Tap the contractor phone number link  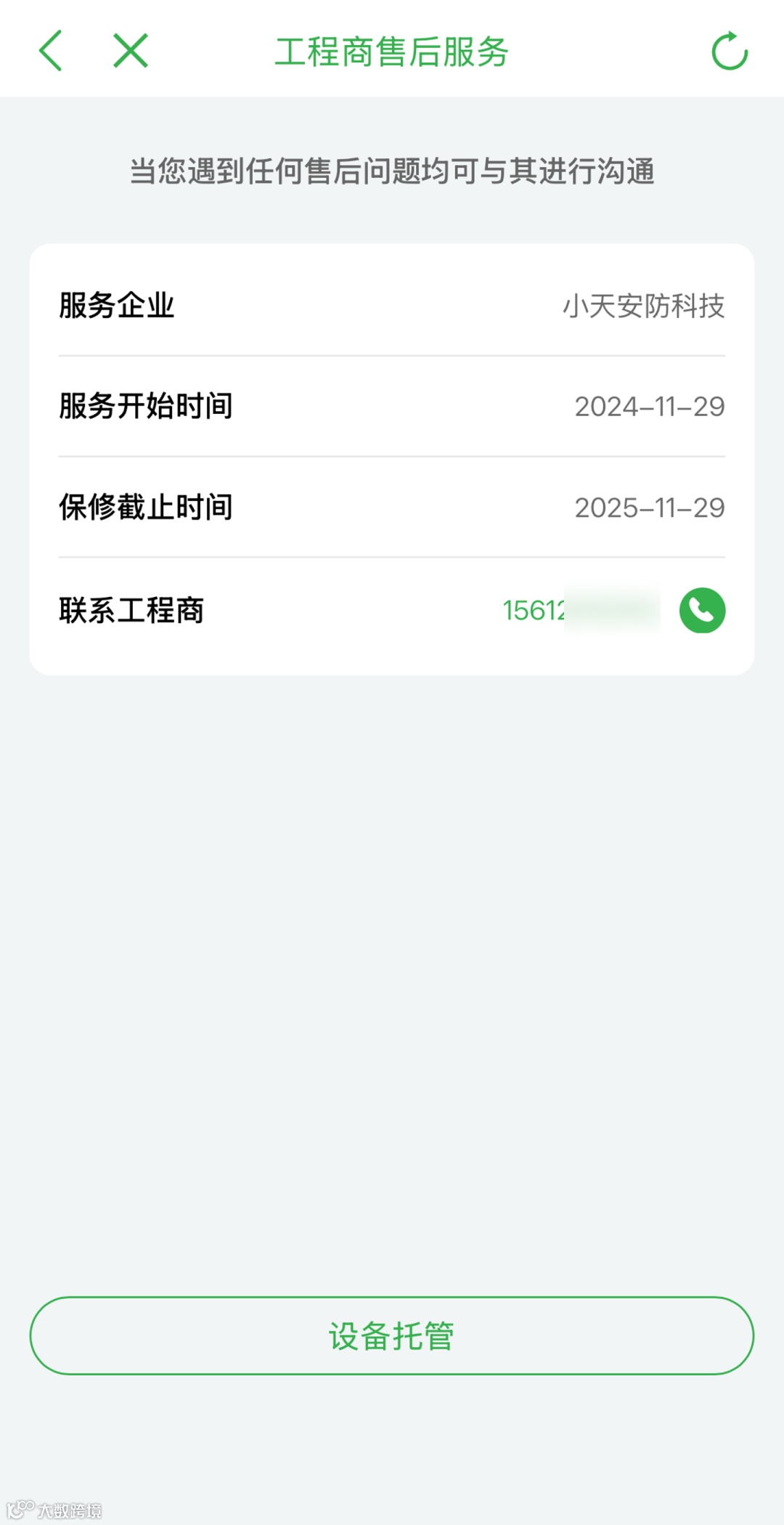(x=579, y=610)
